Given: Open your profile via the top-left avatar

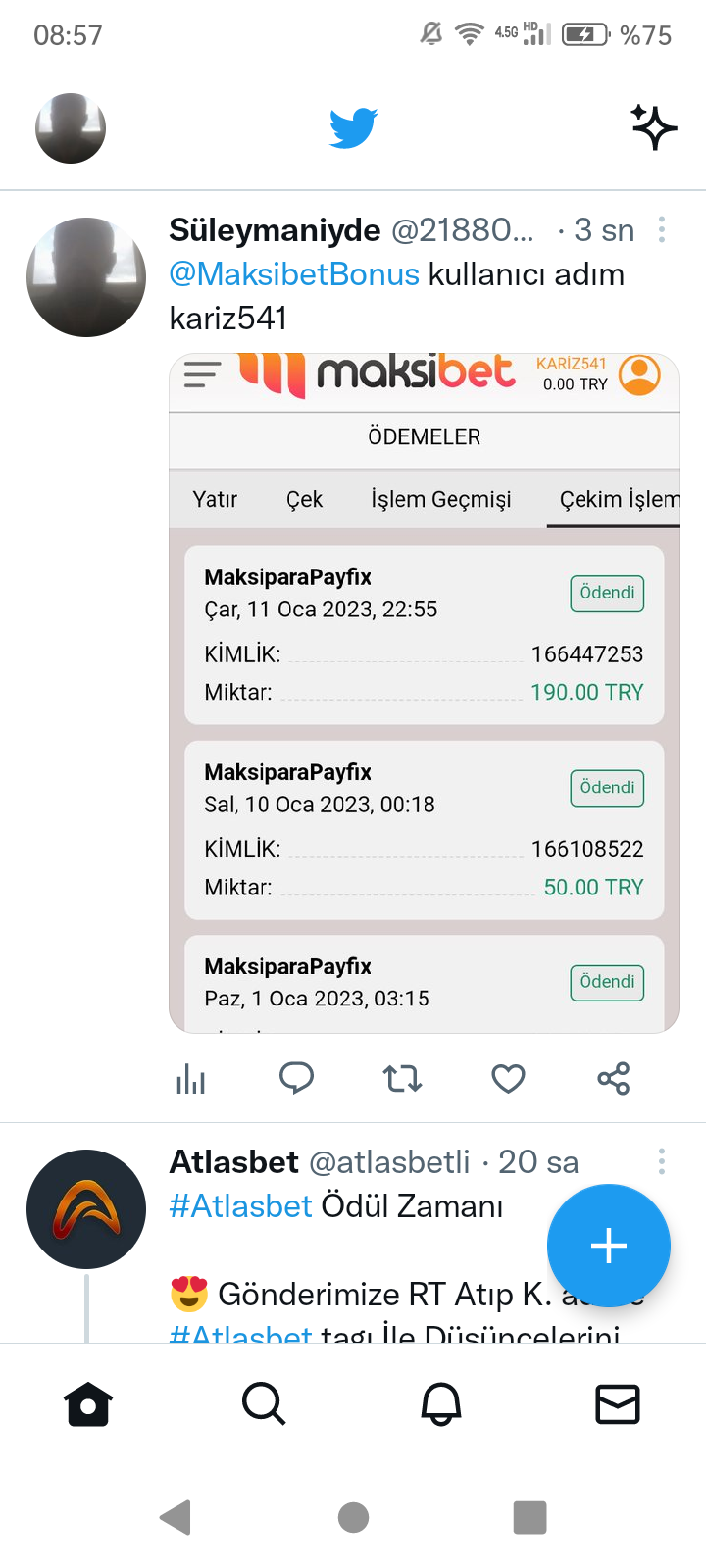Looking at the screenshot, I should pyautogui.click(x=70, y=127).
